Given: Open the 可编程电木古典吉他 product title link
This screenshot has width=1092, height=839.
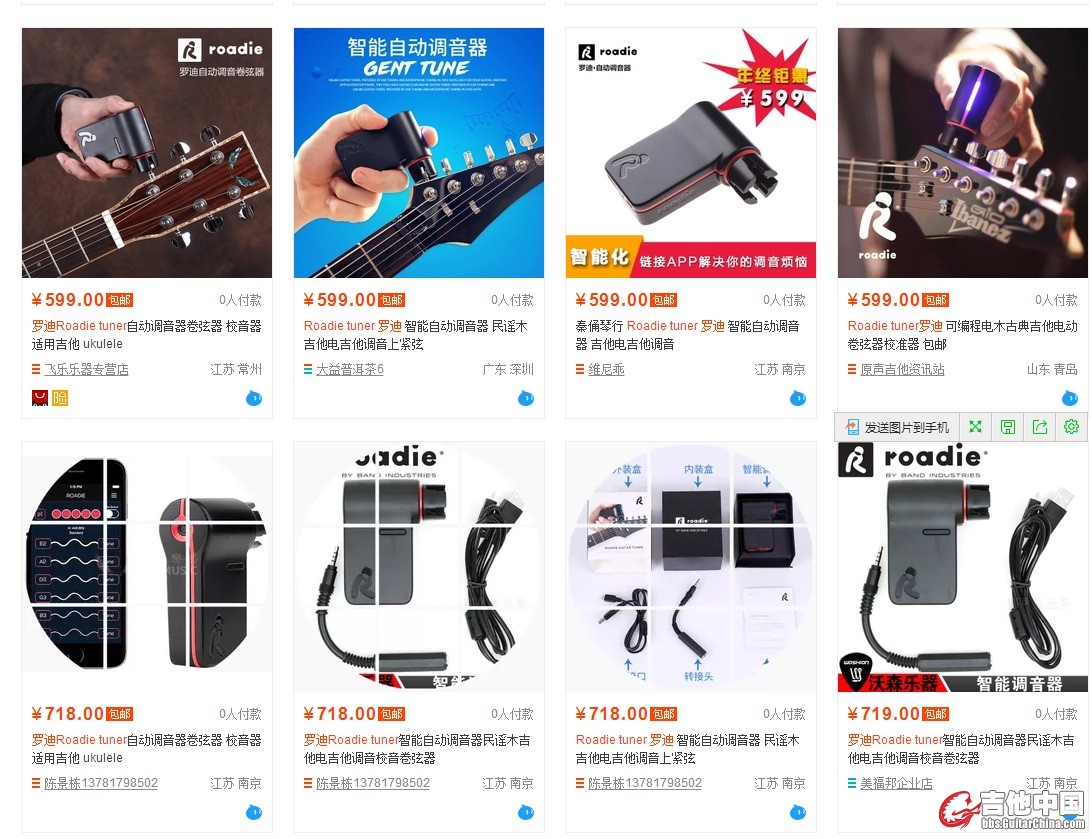Looking at the screenshot, I should click(x=962, y=334).
